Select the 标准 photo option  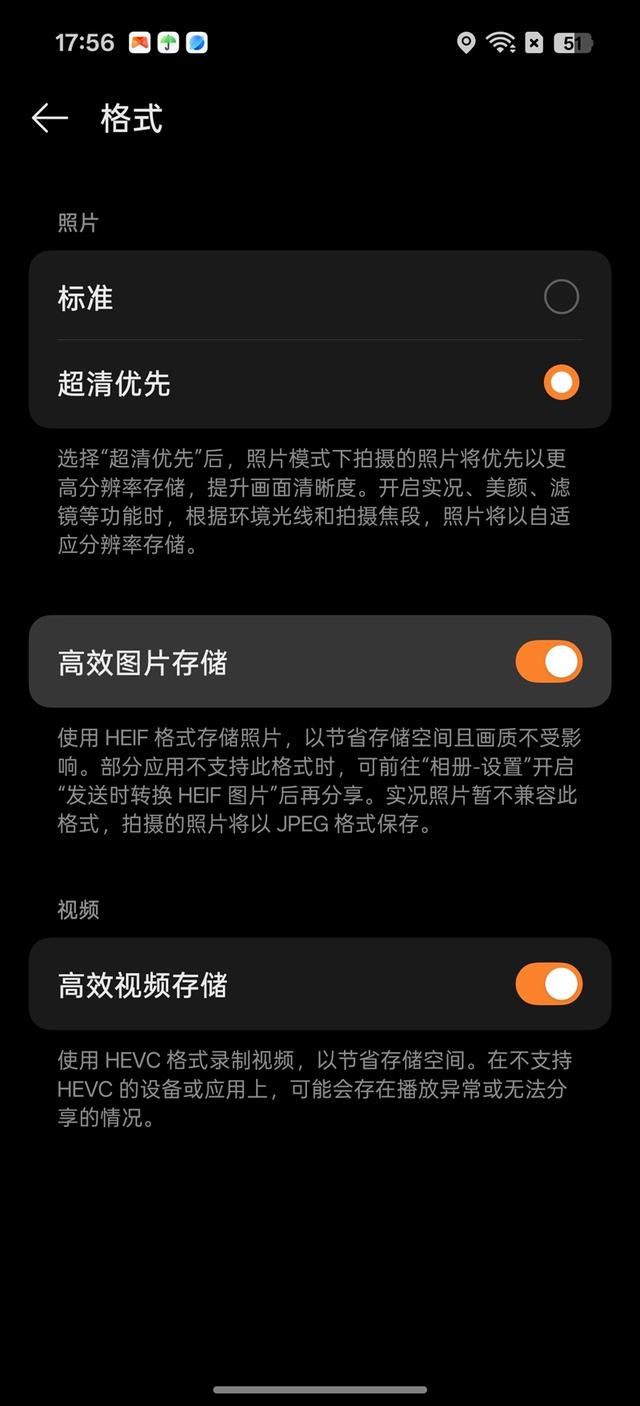tap(560, 297)
